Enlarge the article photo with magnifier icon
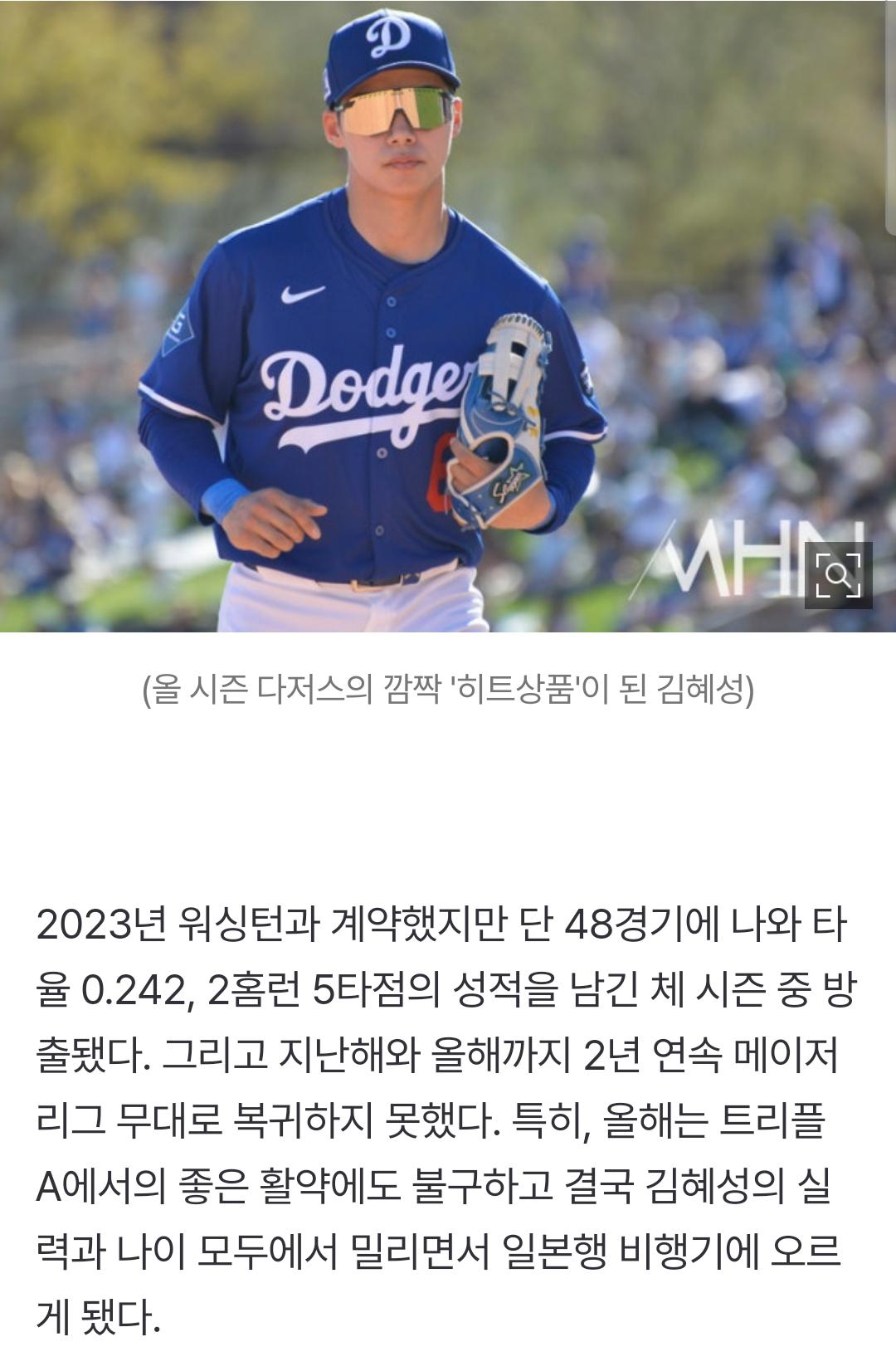896x1371 pixels. [x=838, y=575]
